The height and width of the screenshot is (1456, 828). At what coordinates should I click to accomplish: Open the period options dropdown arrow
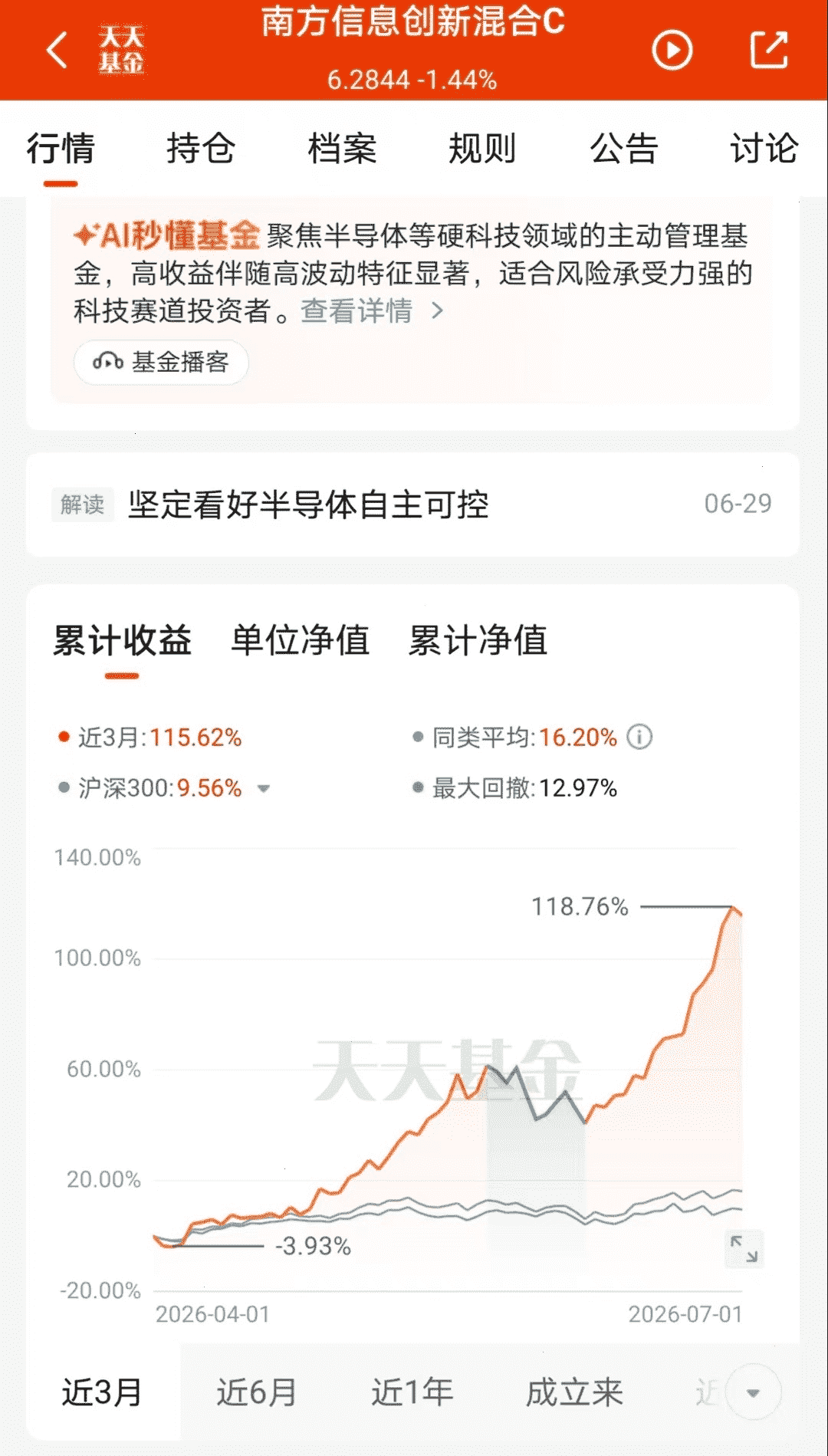click(x=753, y=1393)
